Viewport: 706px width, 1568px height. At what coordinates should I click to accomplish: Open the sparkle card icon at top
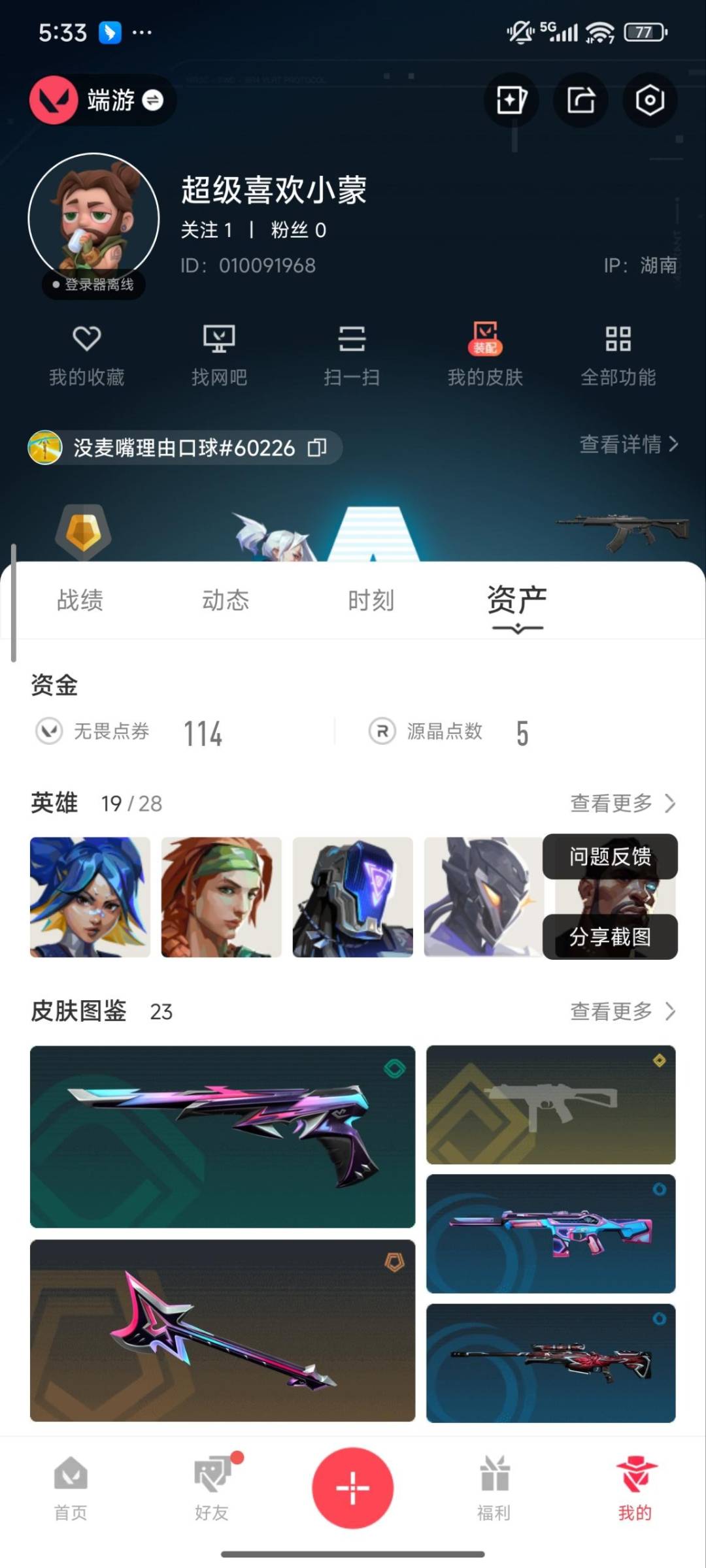click(511, 100)
